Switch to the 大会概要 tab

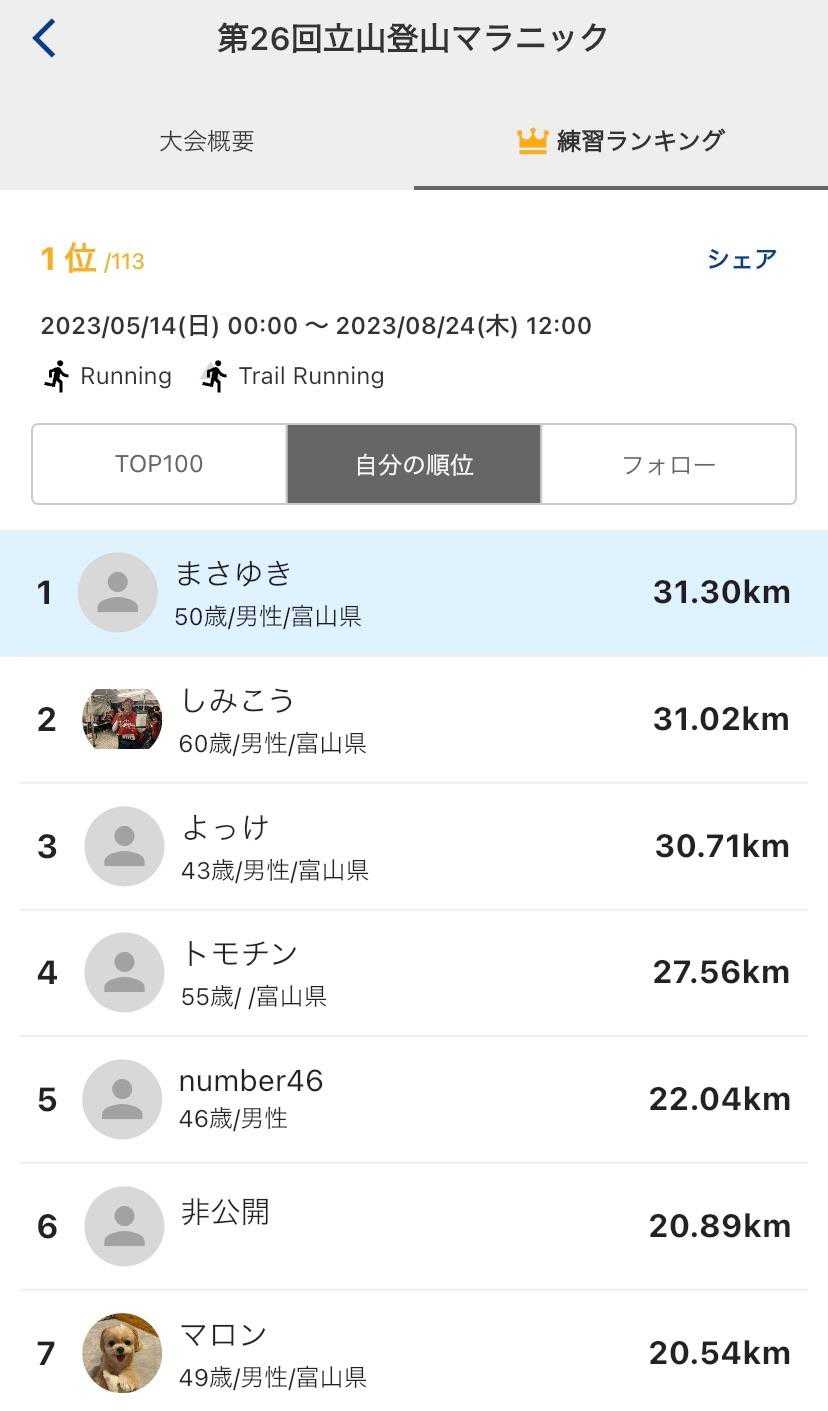(x=207, y=141)
